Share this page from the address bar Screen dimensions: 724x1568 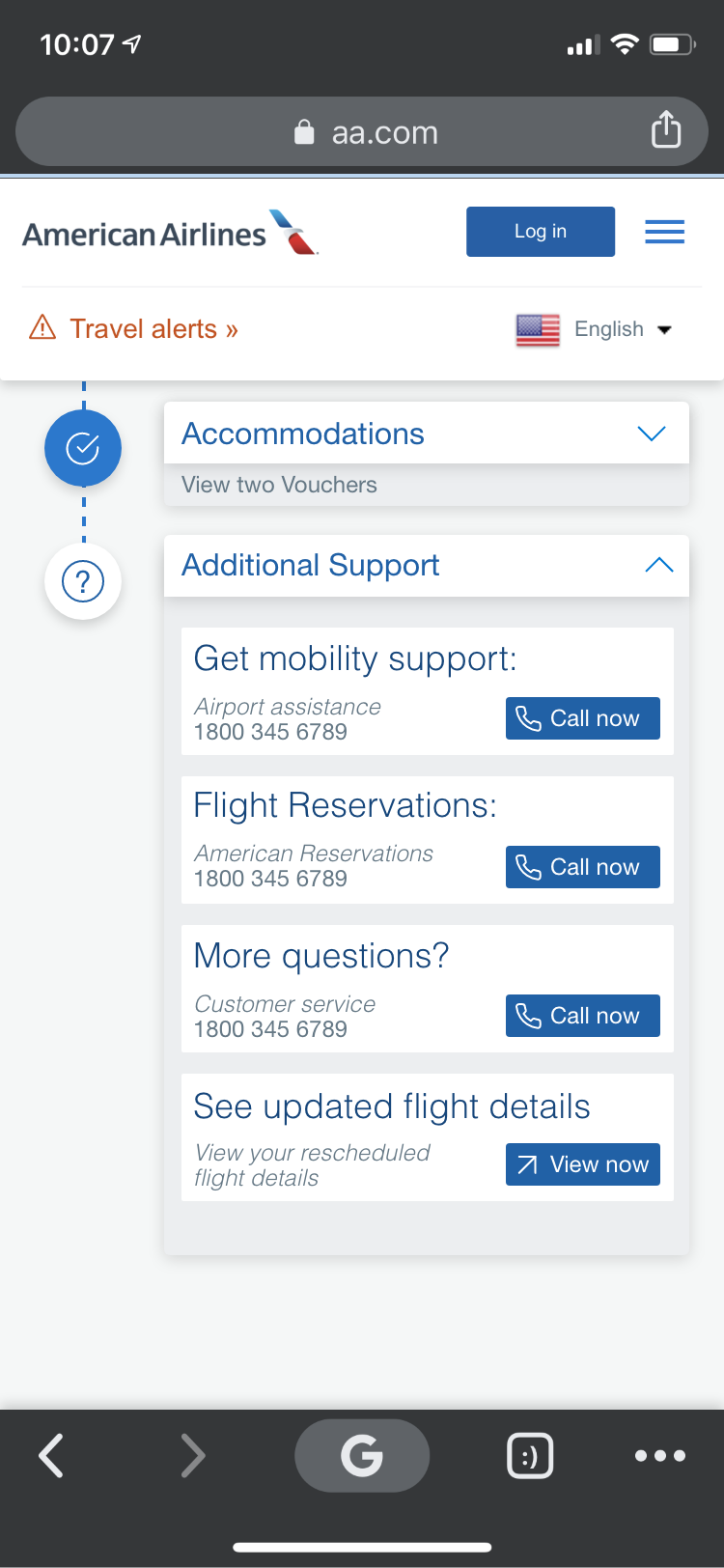coord(666,129)
